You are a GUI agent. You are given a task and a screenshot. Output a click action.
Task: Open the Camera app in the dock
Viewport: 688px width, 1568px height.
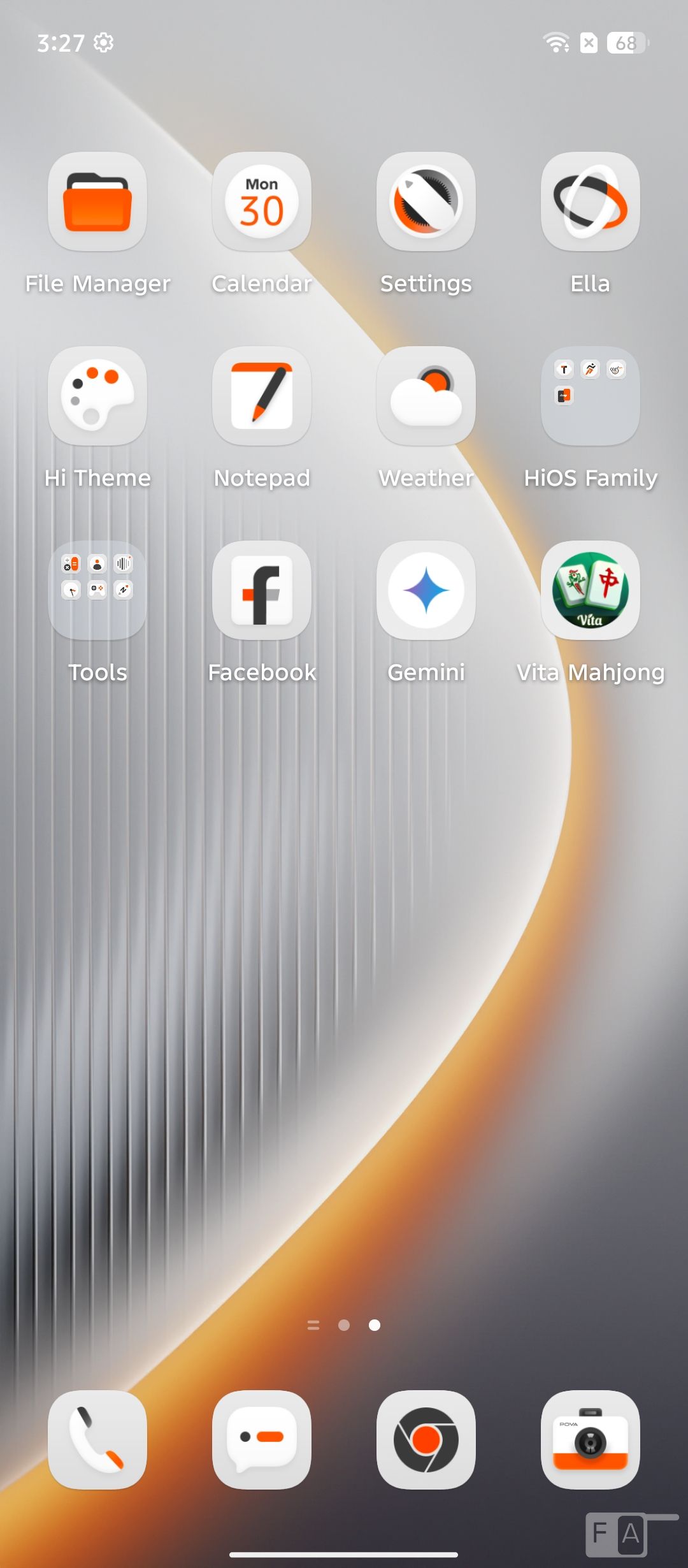[591, 1439]
